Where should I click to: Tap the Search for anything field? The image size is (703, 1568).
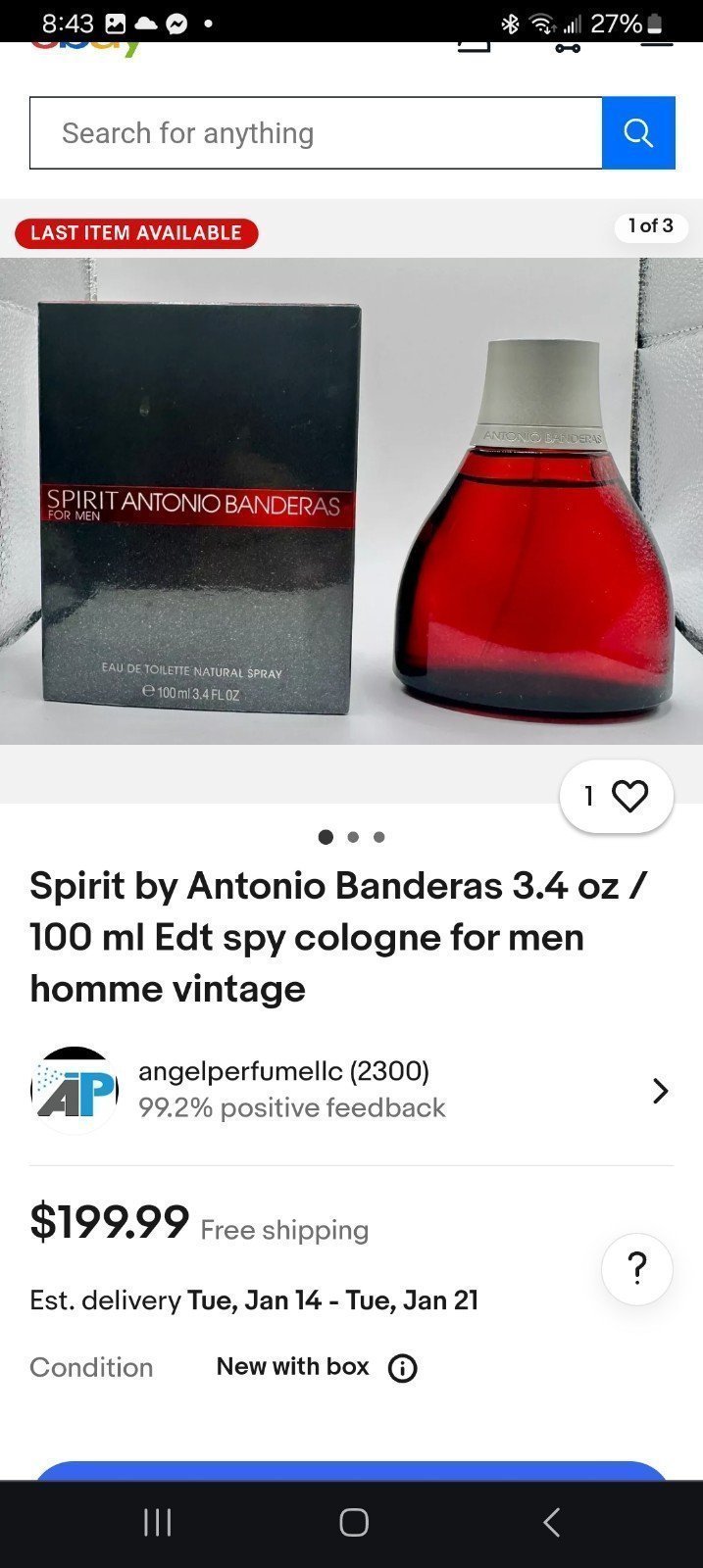[316, 133]
